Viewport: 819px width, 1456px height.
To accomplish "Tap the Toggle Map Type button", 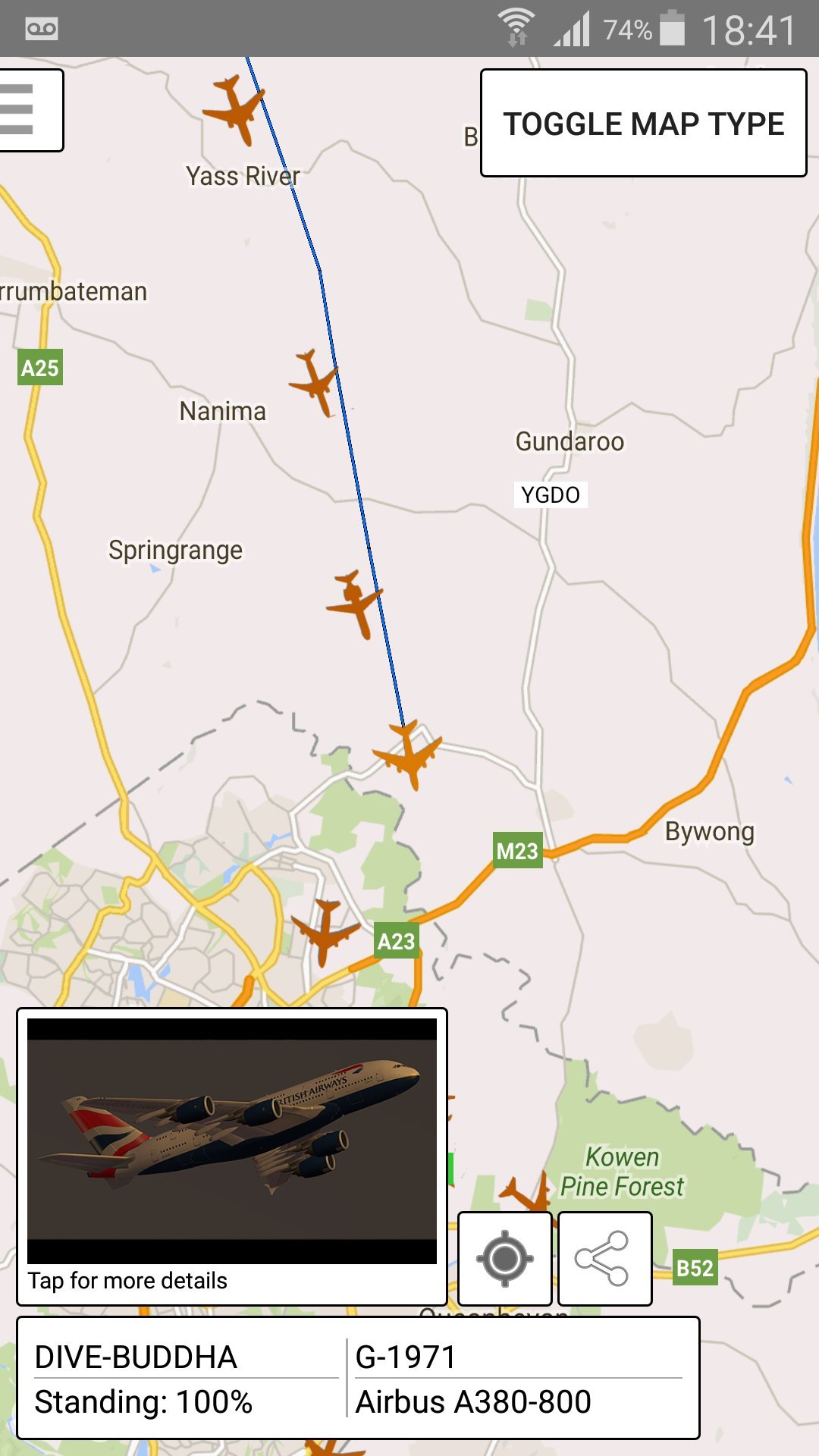I will coord(643,124).
